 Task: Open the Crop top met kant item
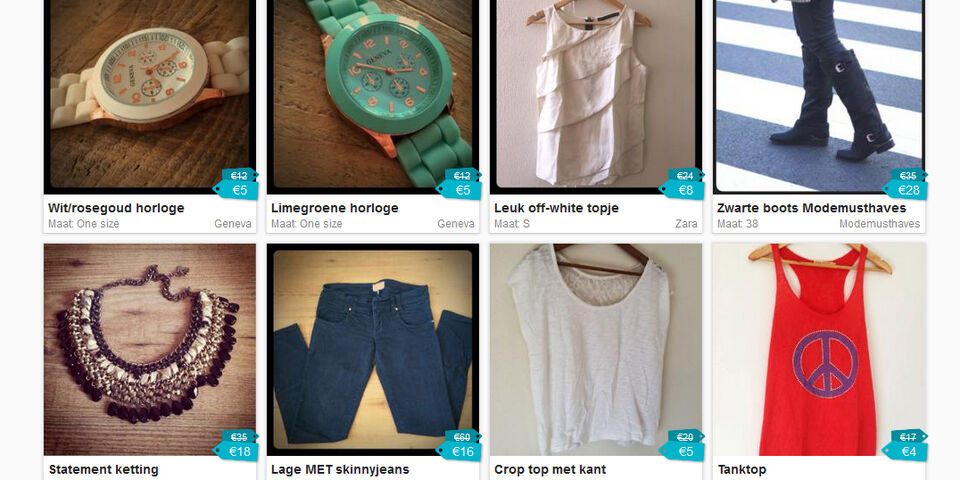point(595,350)
